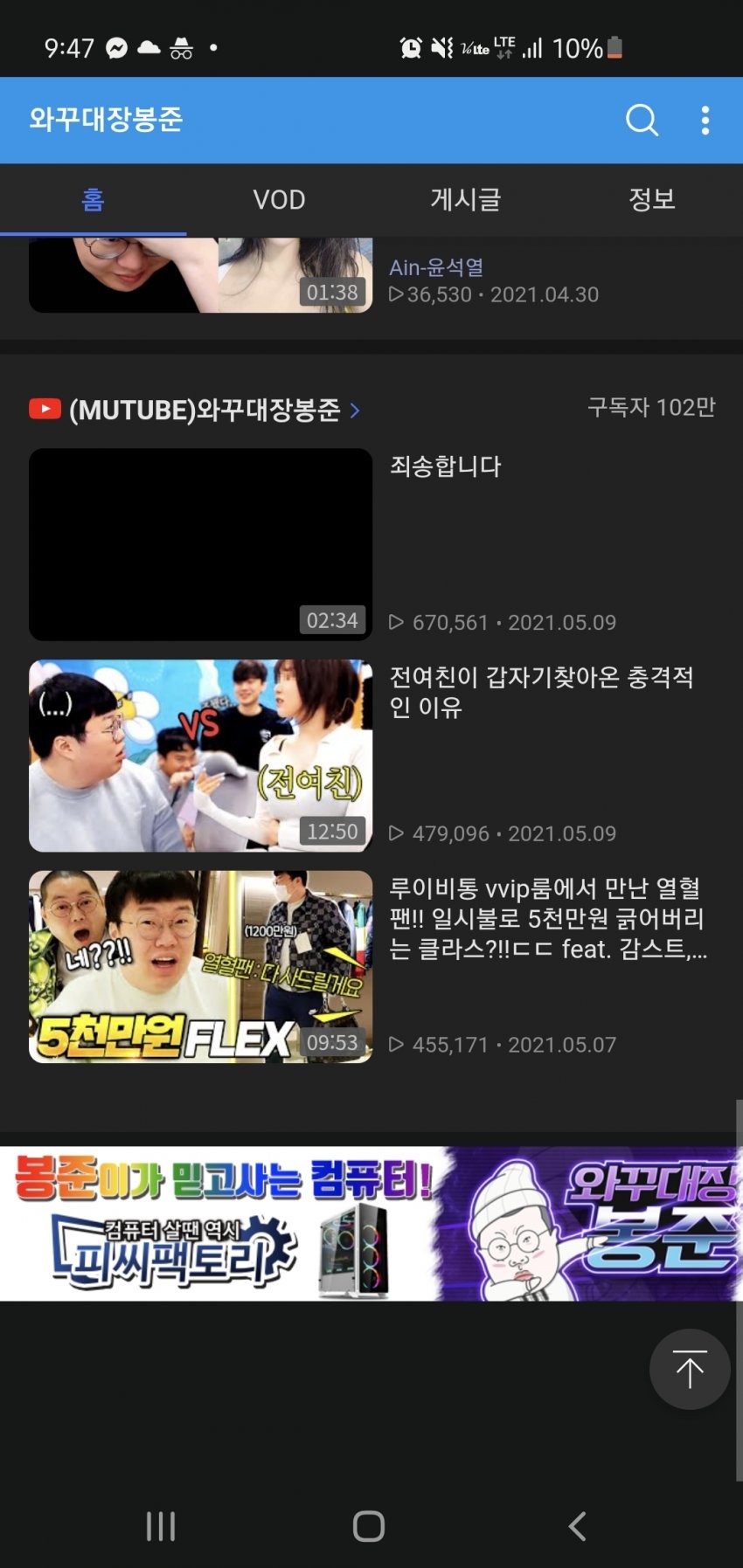Go back with the system back button

click(x=577, y=1526)
